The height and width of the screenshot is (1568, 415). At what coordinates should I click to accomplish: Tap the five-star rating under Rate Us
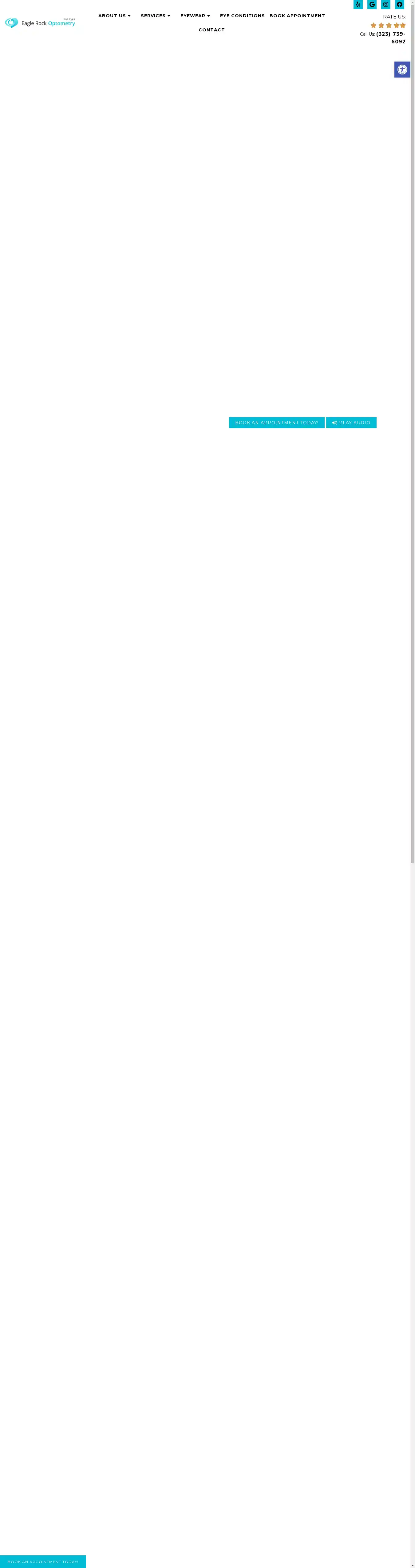(388, 26)
